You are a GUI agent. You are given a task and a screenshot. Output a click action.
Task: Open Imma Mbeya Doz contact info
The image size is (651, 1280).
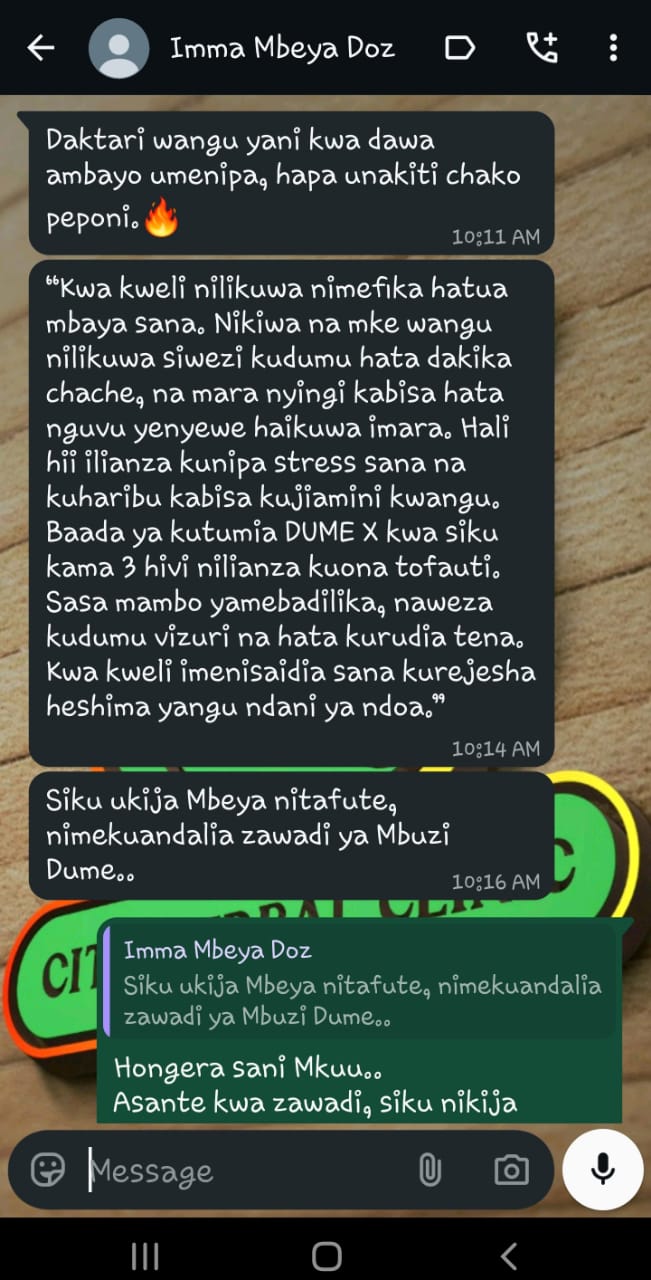pyautogui.click(x=282, y=48)
